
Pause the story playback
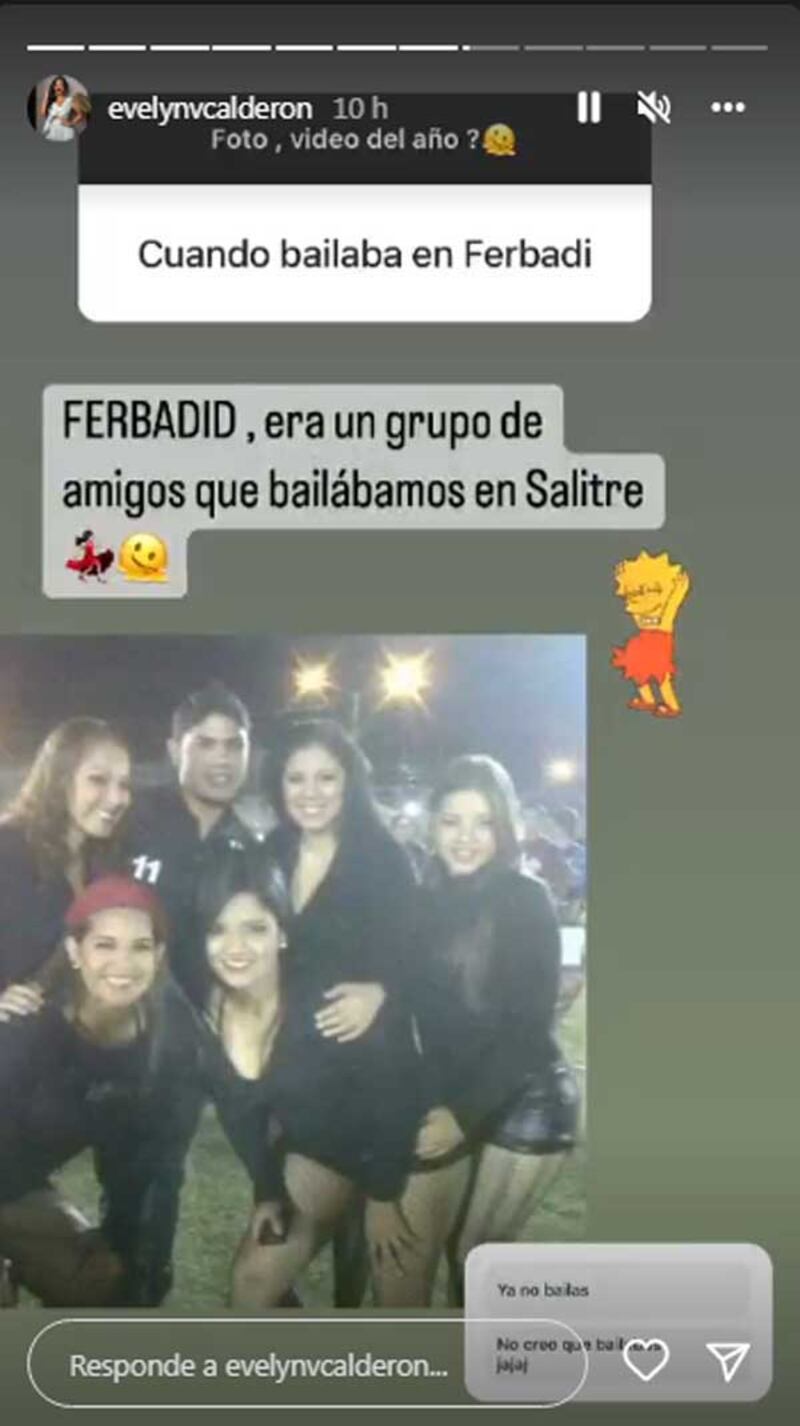(x=589, y=107)
